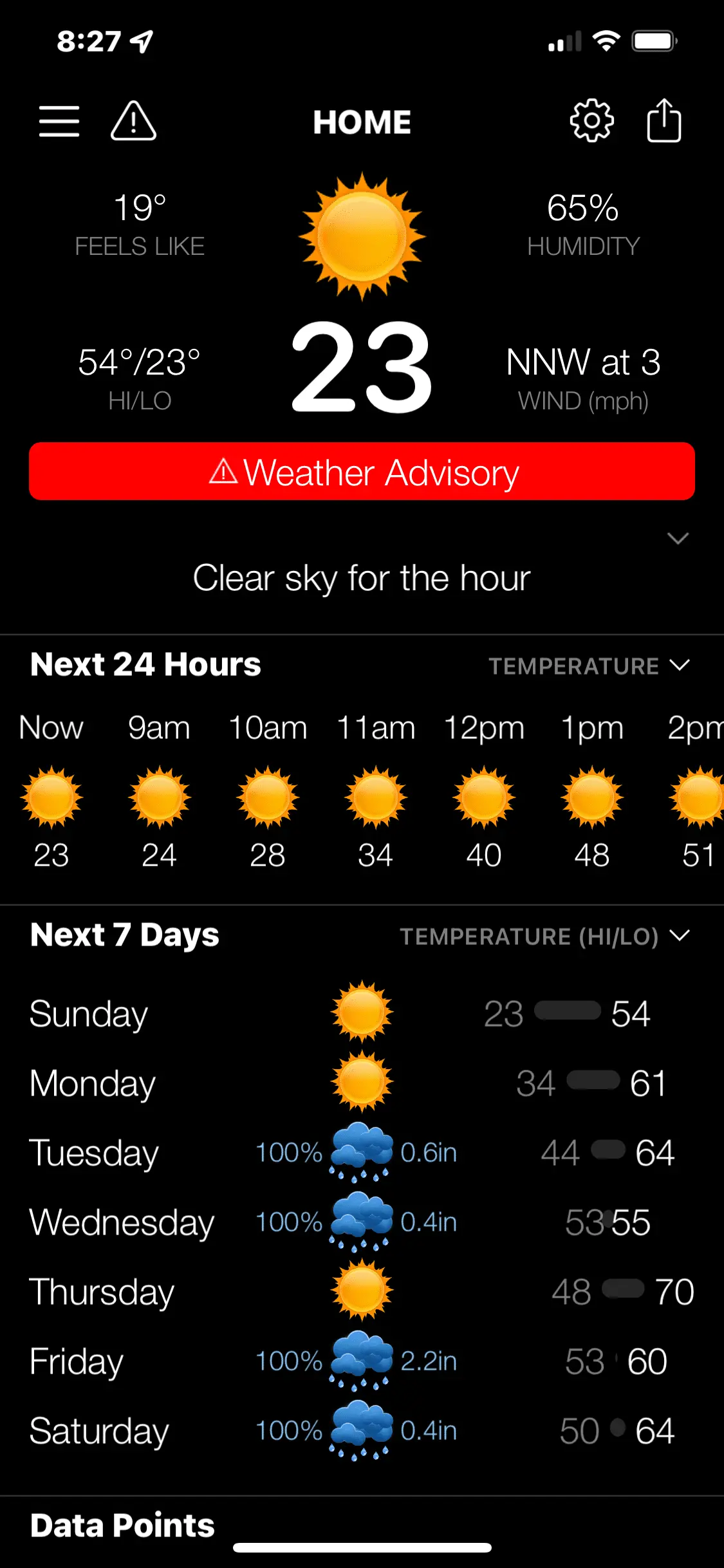View the Weather Advisory banner
This screenshot has width=724, height=1568.
pyautogui.click(x=362, y=472)
